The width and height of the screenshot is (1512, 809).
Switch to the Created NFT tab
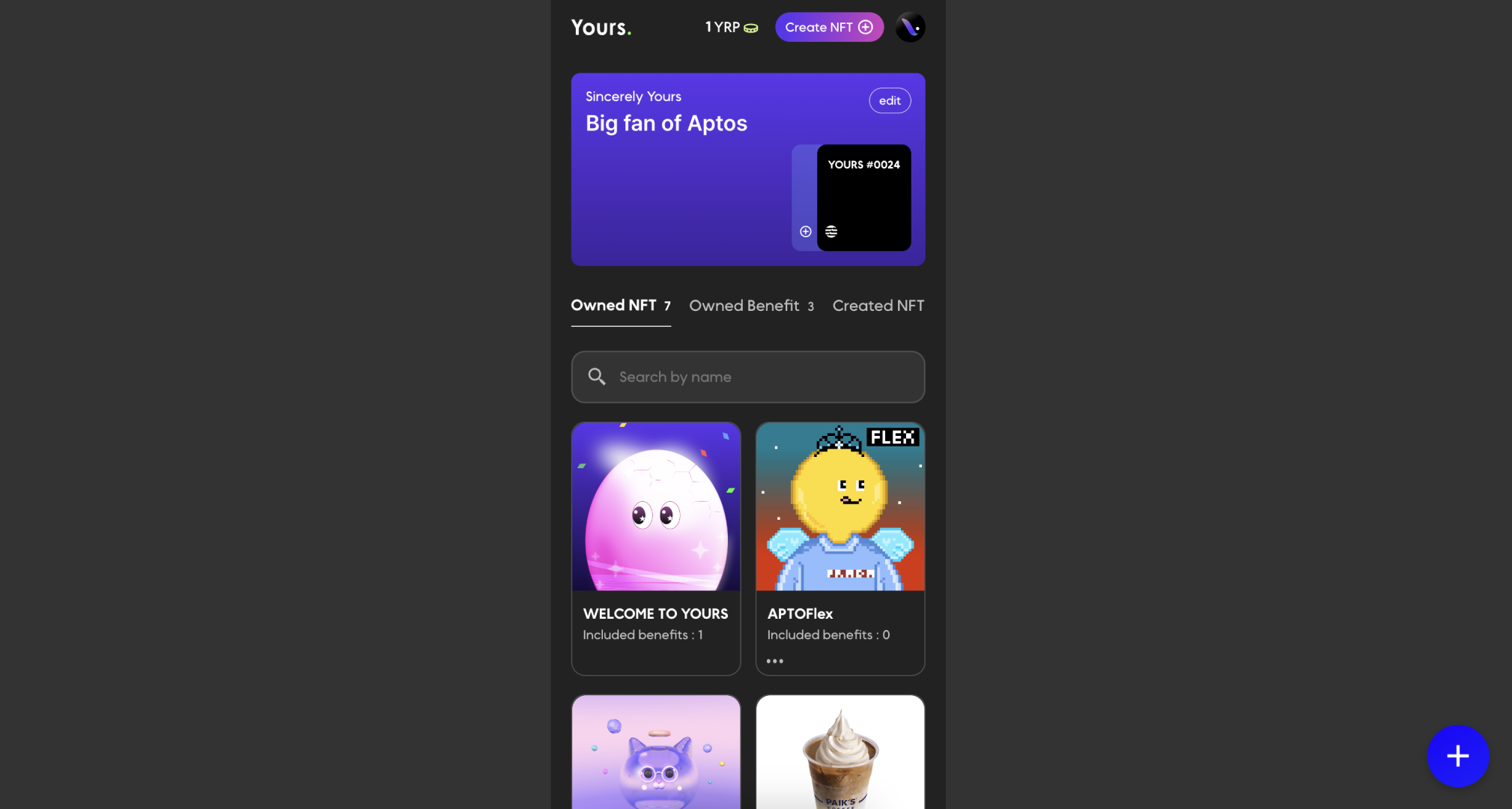pyautogui.click(x=878, y=306)
